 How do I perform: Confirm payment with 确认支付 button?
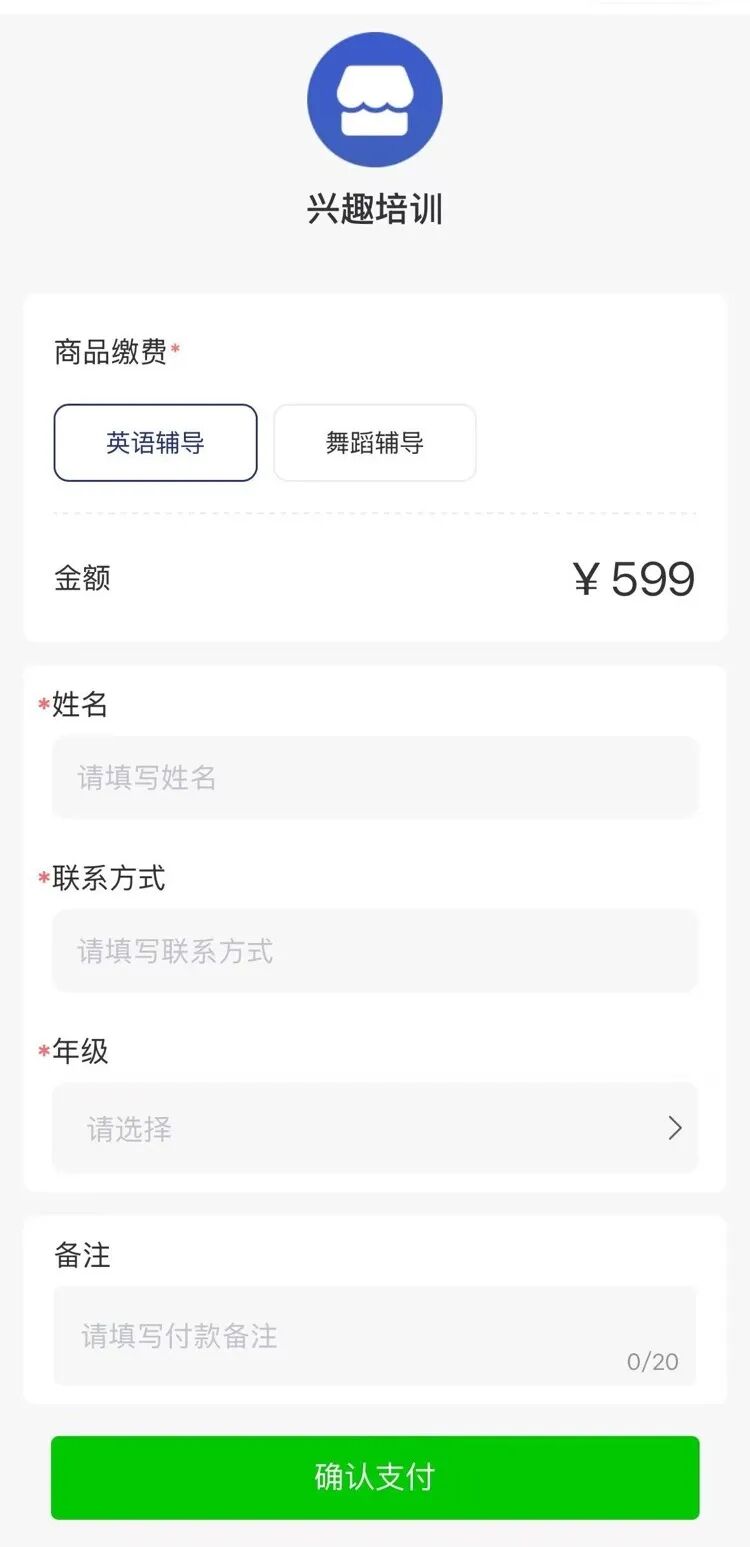(375, 1477)
